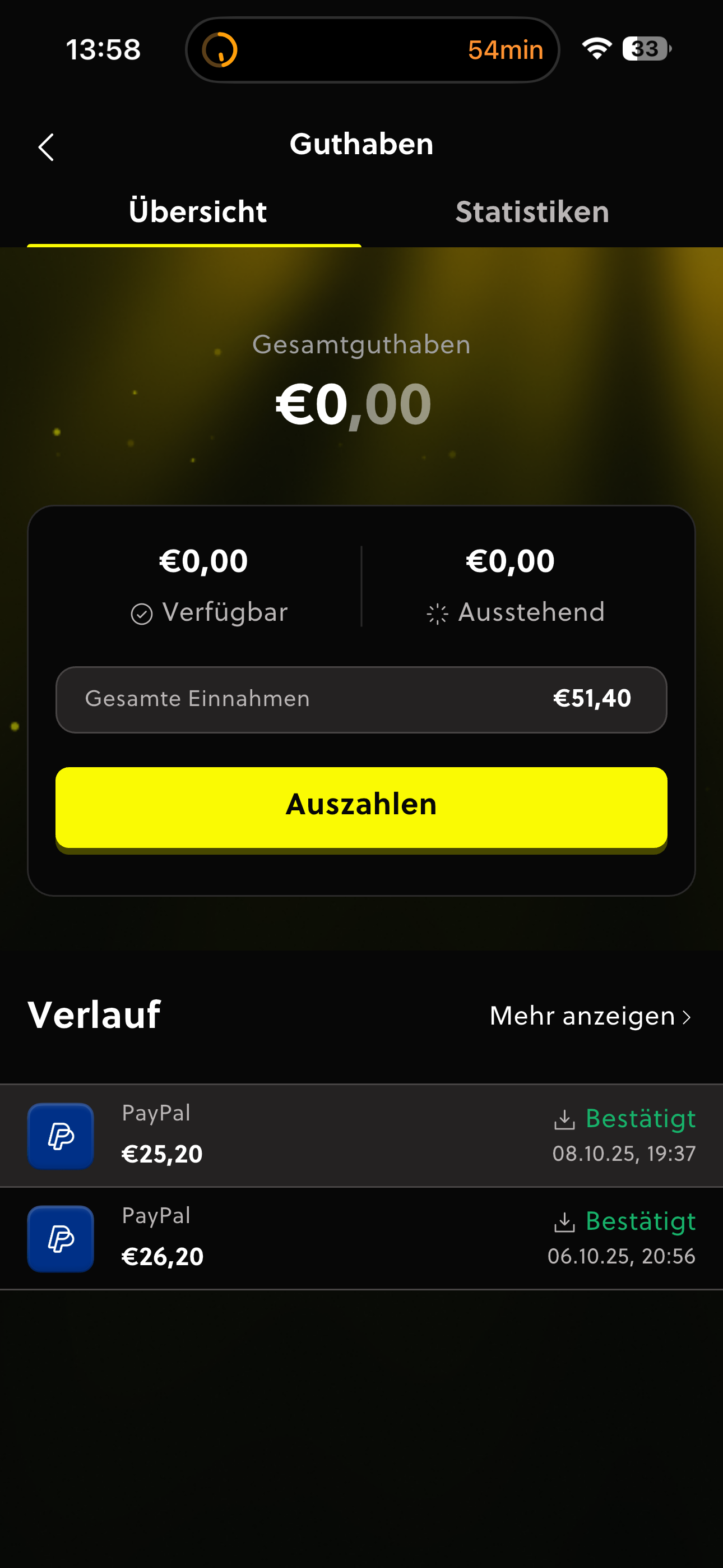Select the Übersicht tab
This screenshot has width=723, height=1568.
click(x=197, y=213)
